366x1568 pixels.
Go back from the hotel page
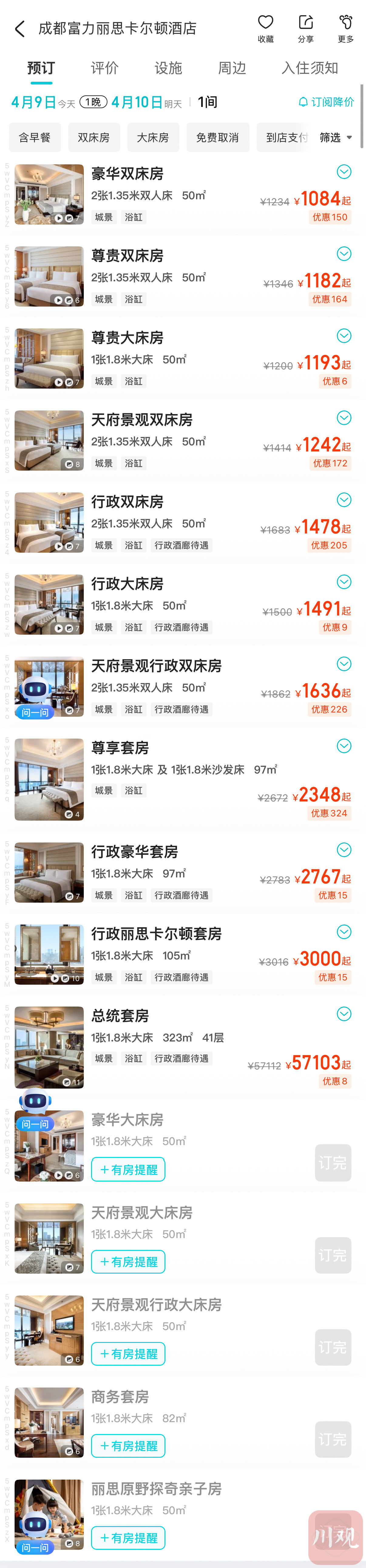pyautogui.click(x=20, y=29)
